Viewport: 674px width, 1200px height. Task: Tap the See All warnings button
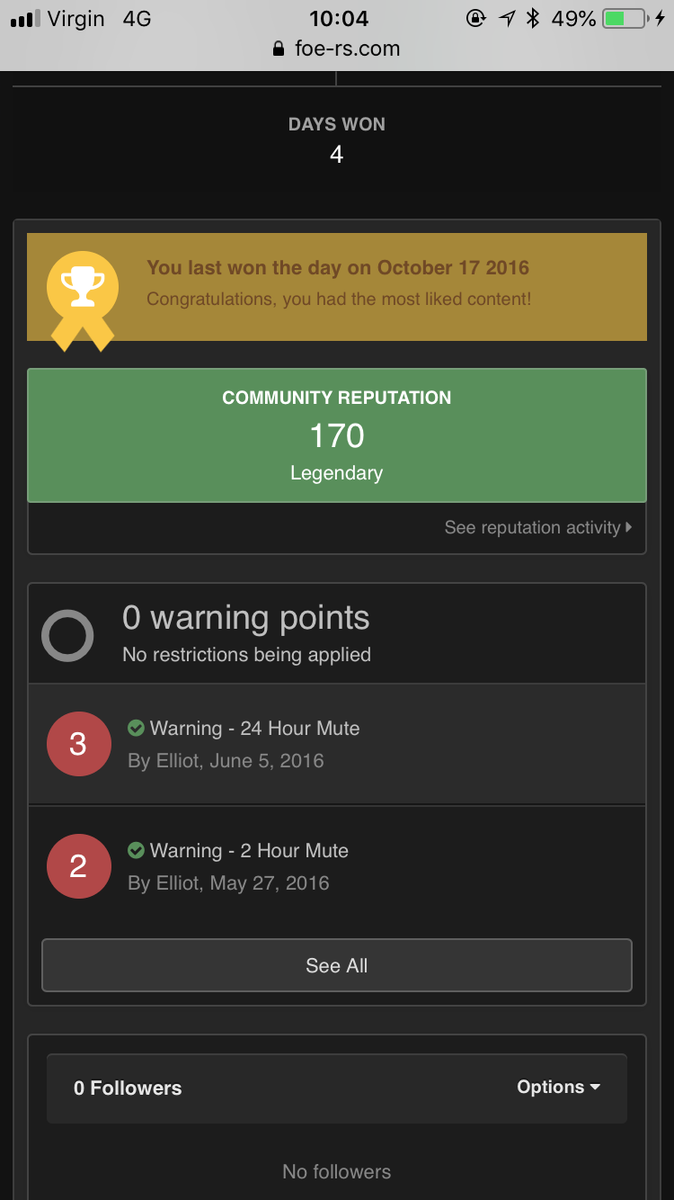click(x=337, y=965)
